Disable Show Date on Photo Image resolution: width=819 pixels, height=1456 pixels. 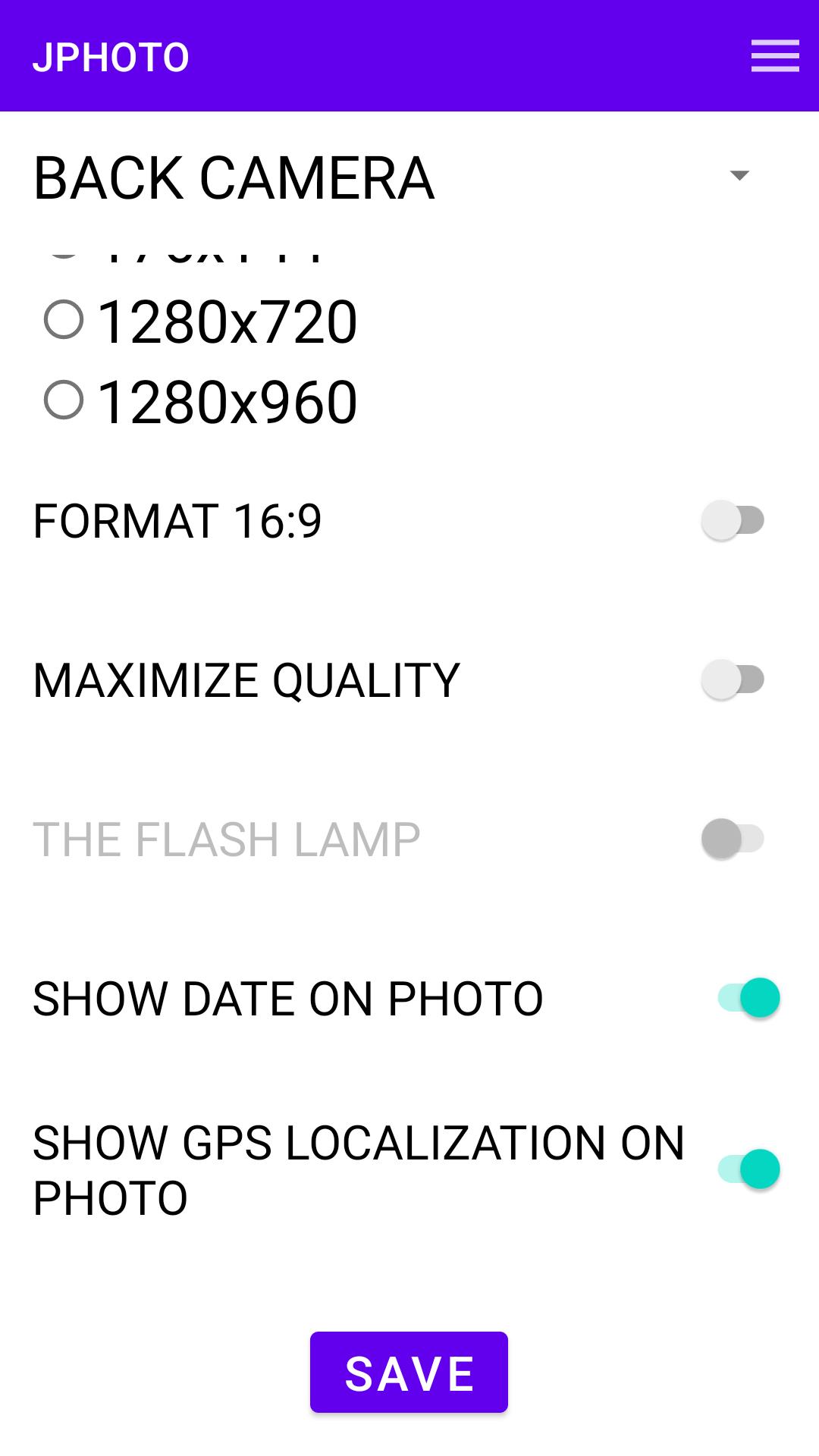click(x=748, y=998)
